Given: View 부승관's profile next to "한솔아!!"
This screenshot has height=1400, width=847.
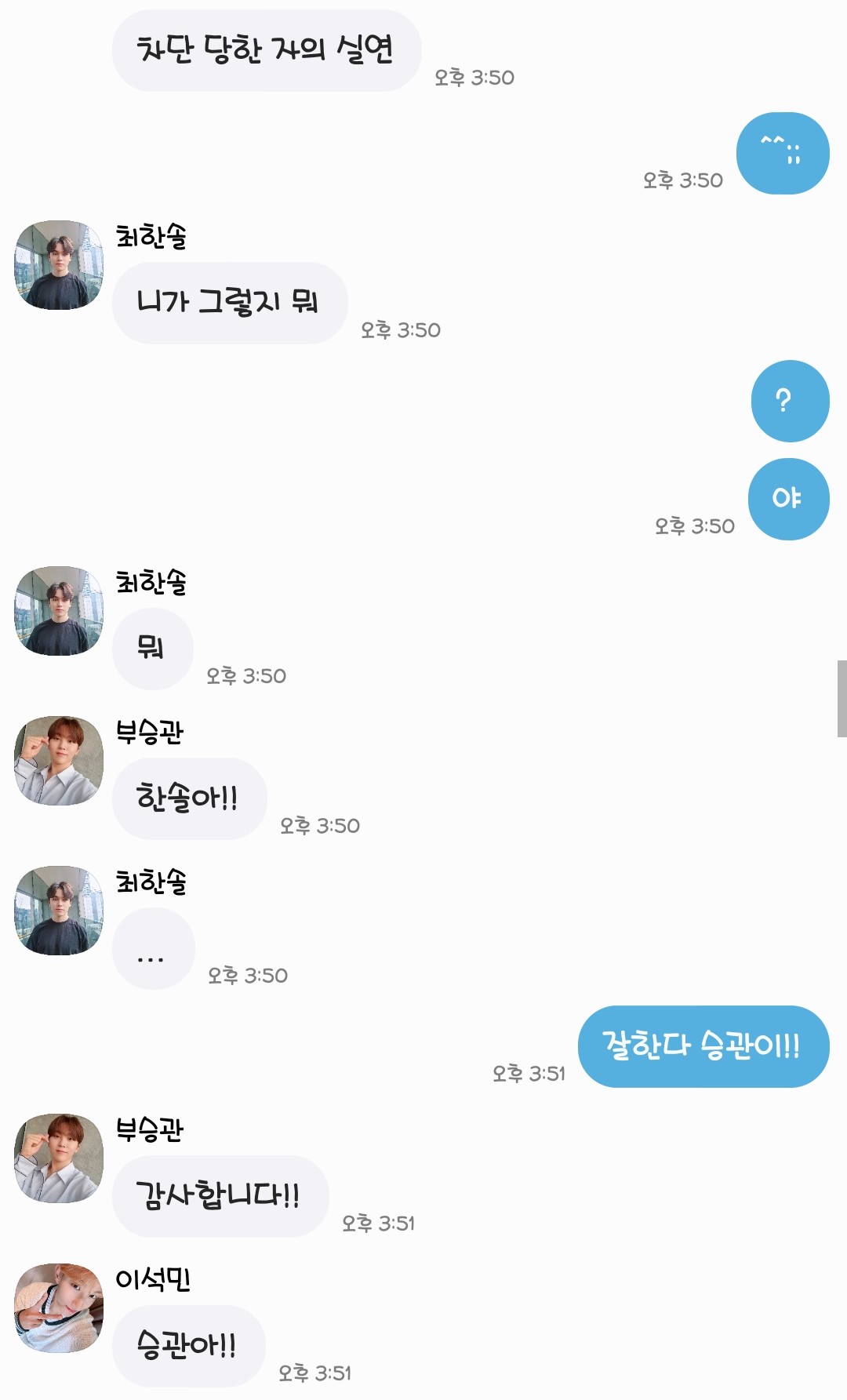Looking at the screenshot, I should pos(59,761).
